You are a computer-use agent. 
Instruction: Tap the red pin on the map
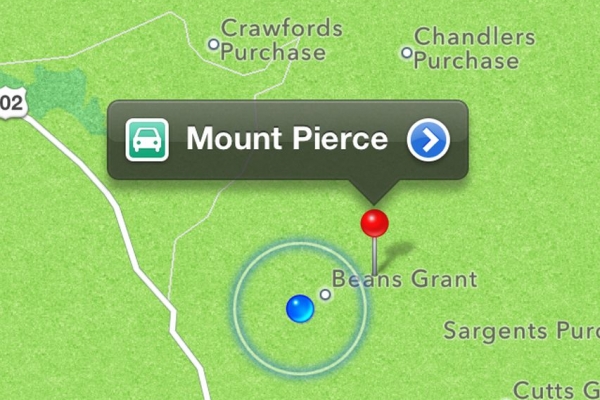point(374,222)
